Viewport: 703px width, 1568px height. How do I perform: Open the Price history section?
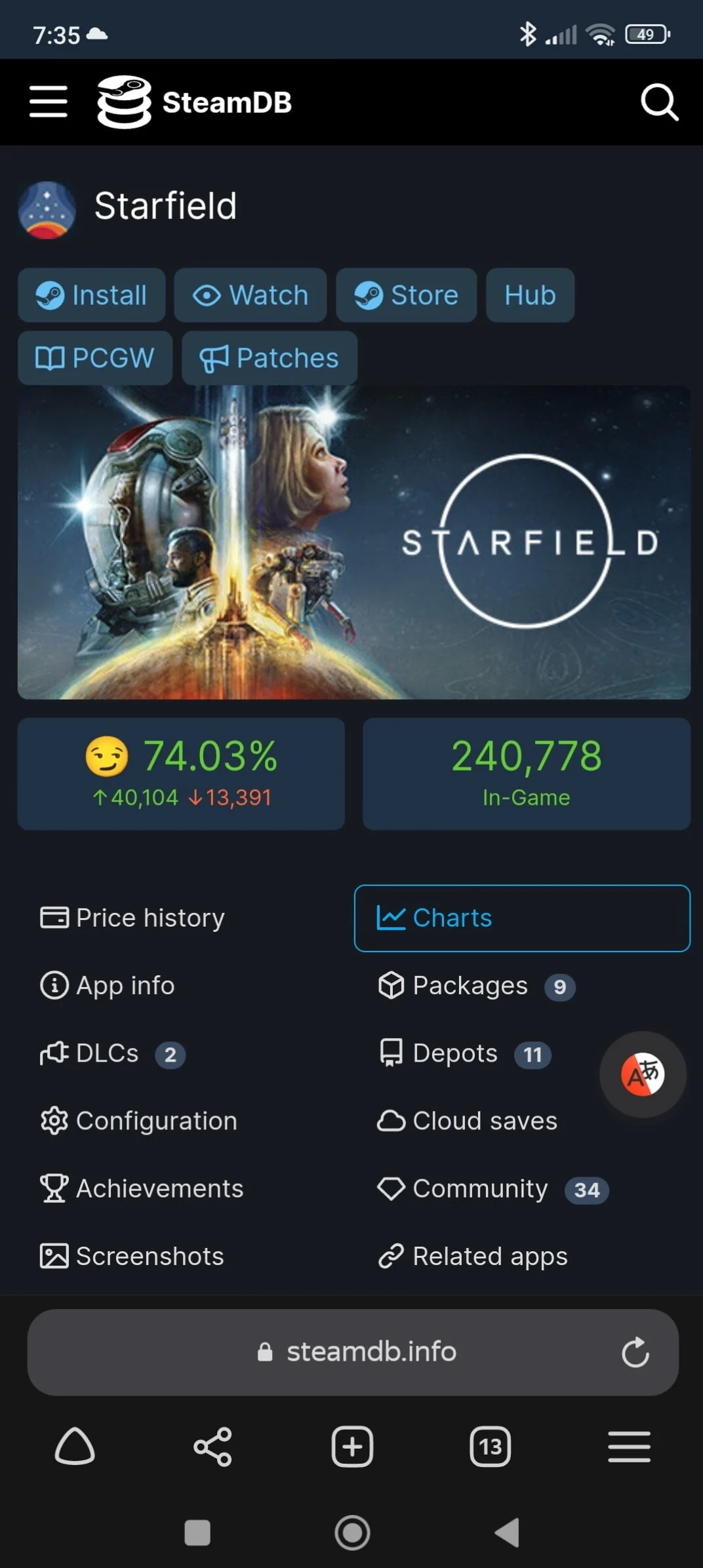tap(133, 917)
